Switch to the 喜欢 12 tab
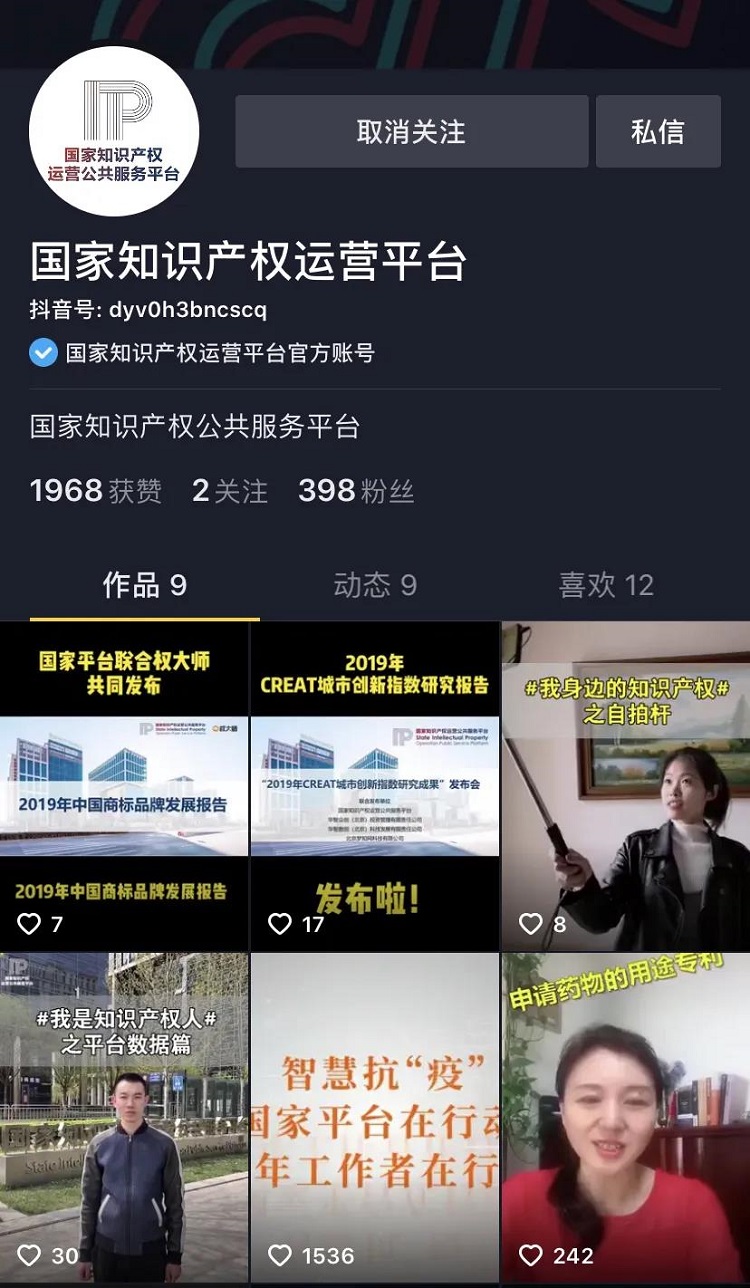 [x=606, y=585]
